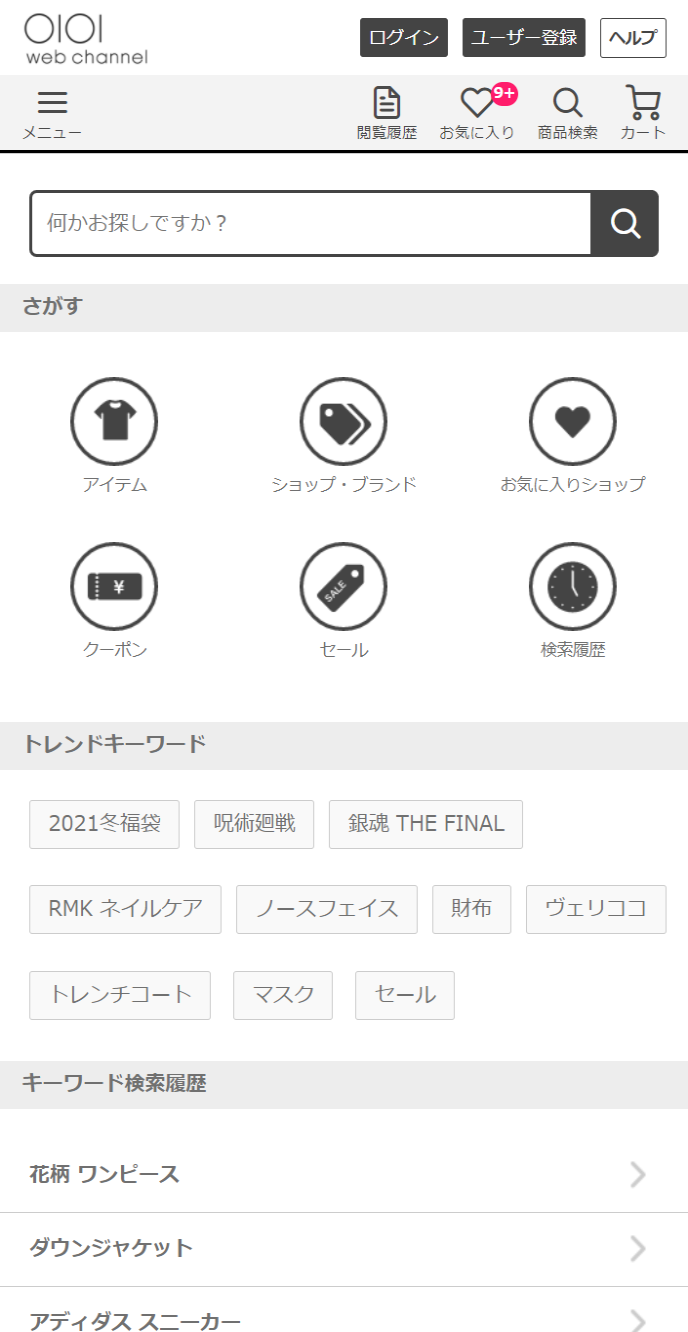Viewport: 688px width, 1332px height.
Task: Select the 呪術廻戦 keyword chip
Action: coord(254,824)
